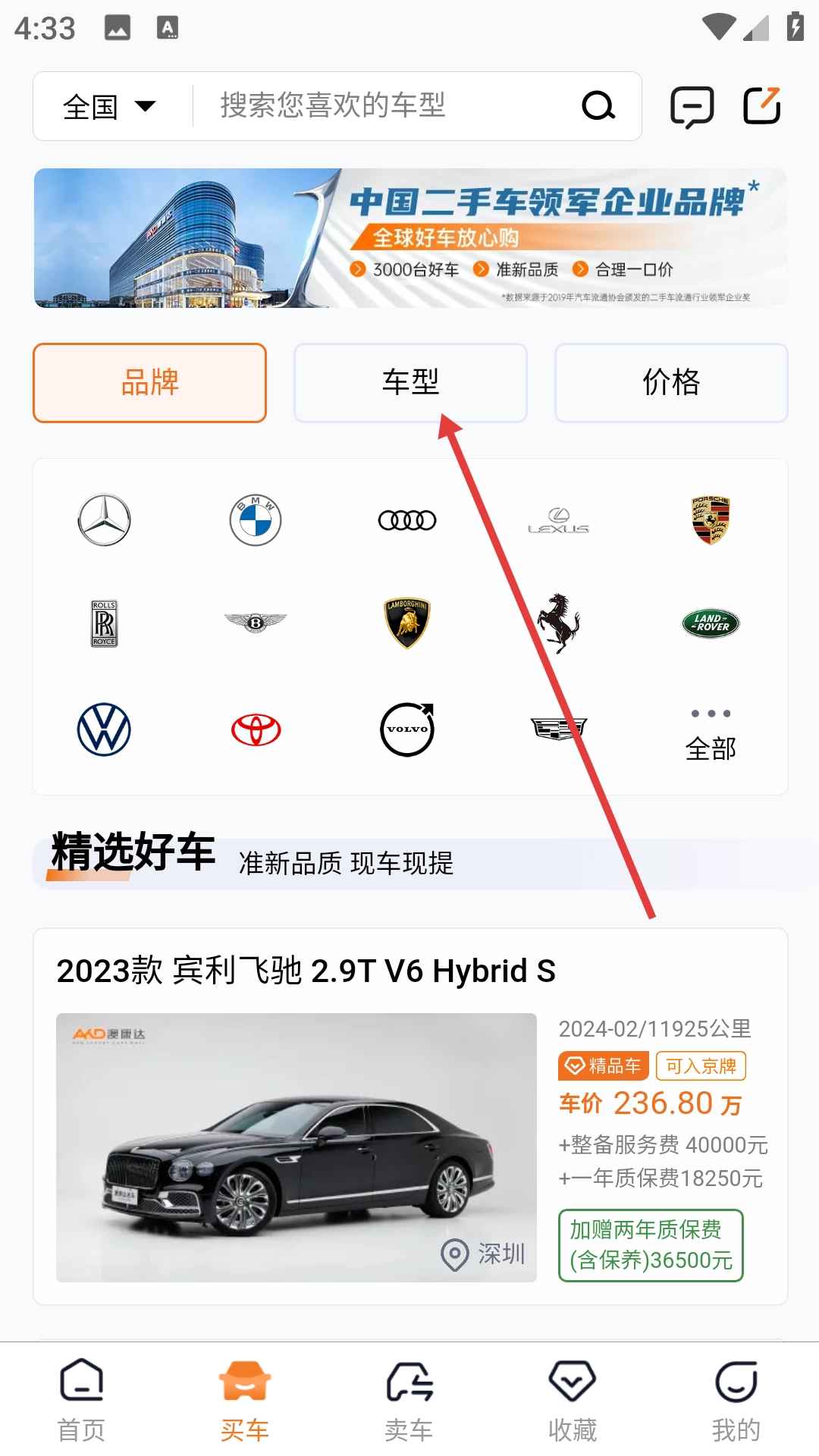Open the used-car brand banner

tap(409, 238)
